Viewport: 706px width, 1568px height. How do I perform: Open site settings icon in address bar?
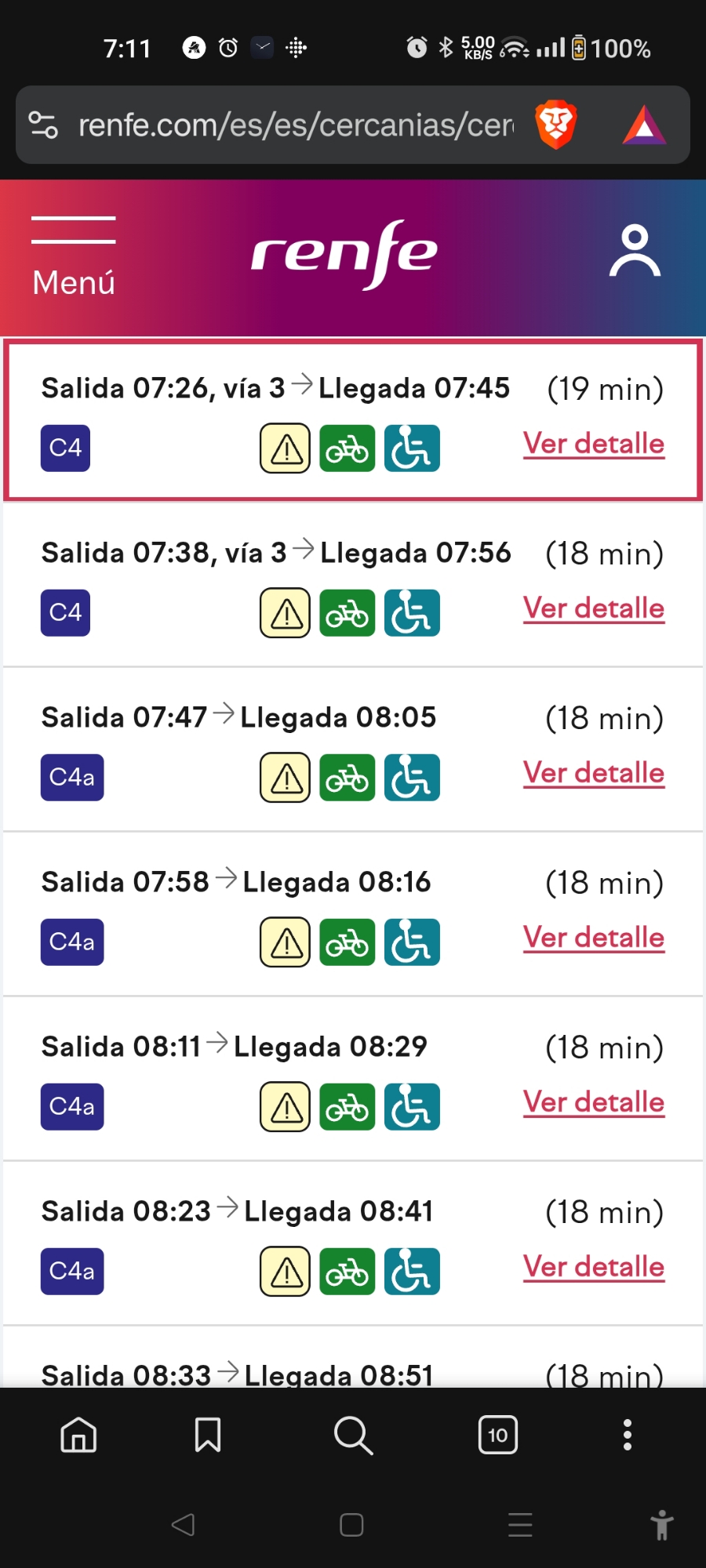[x=43, y=125]
